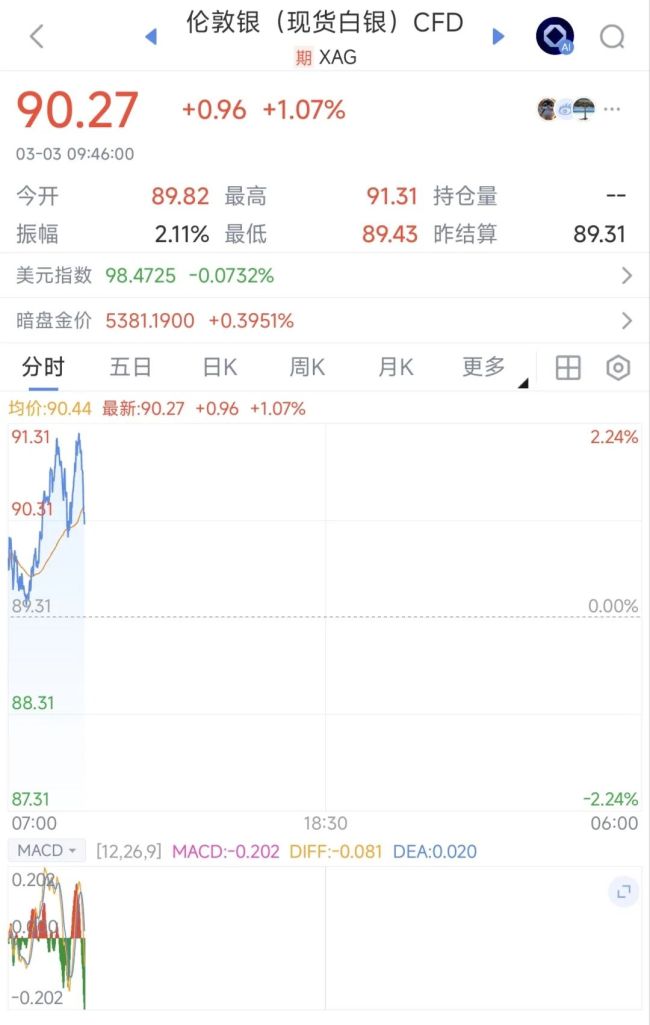Open the search magnifier
The width and height of the screenshot is (650, 1025).
612,37
